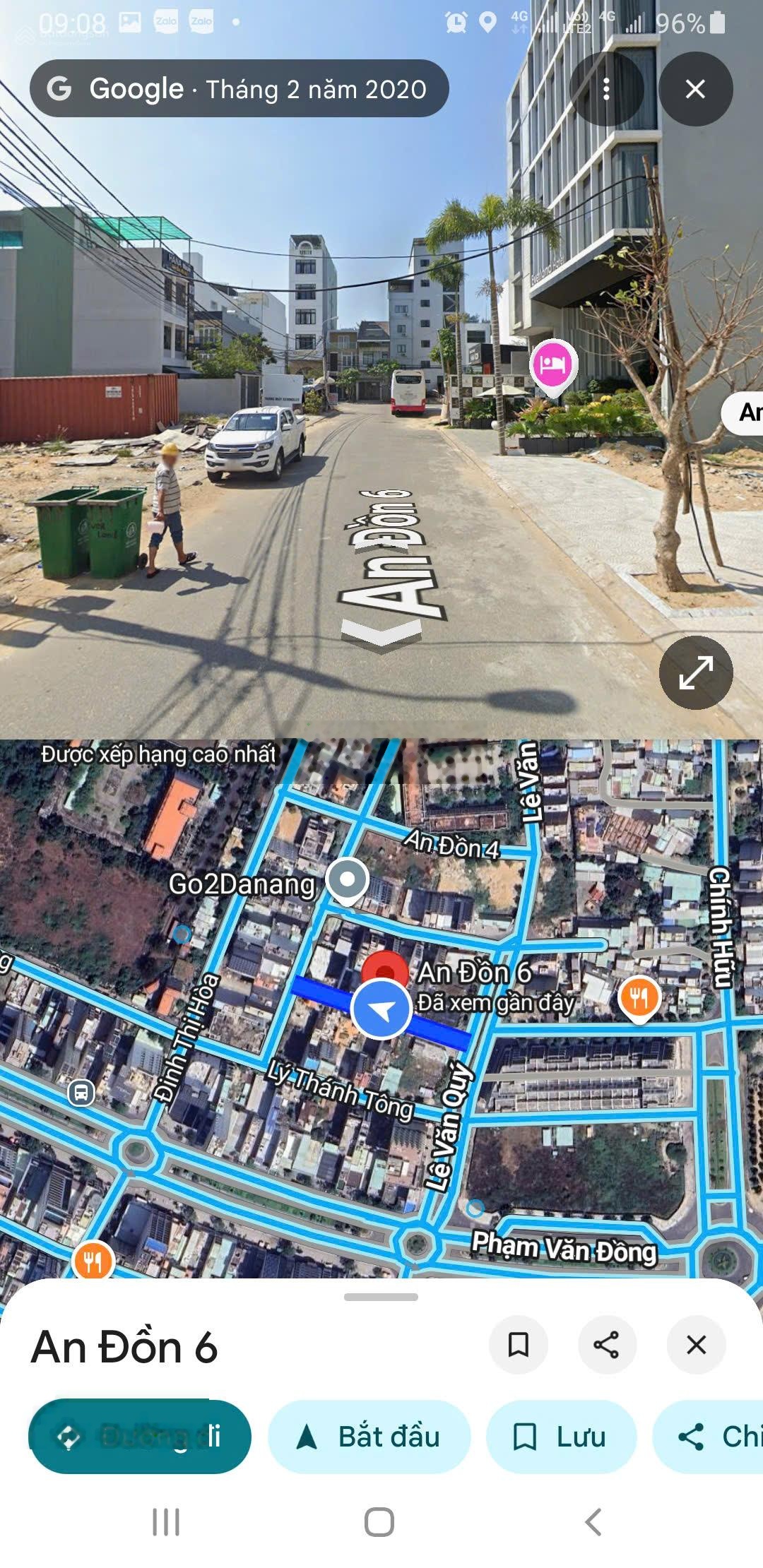Tap the pink hotel marker in Street View
The width and height of the screenshot is (763, 1568).
point(553,365)
